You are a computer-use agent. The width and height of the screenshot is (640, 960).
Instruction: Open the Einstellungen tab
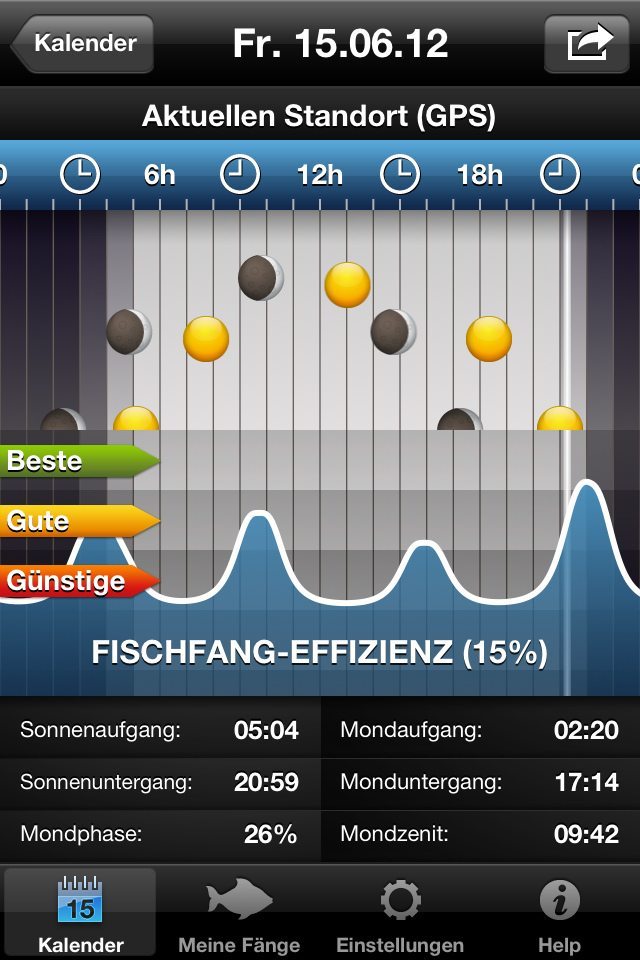pyautogui.click(x=399, y=913)
